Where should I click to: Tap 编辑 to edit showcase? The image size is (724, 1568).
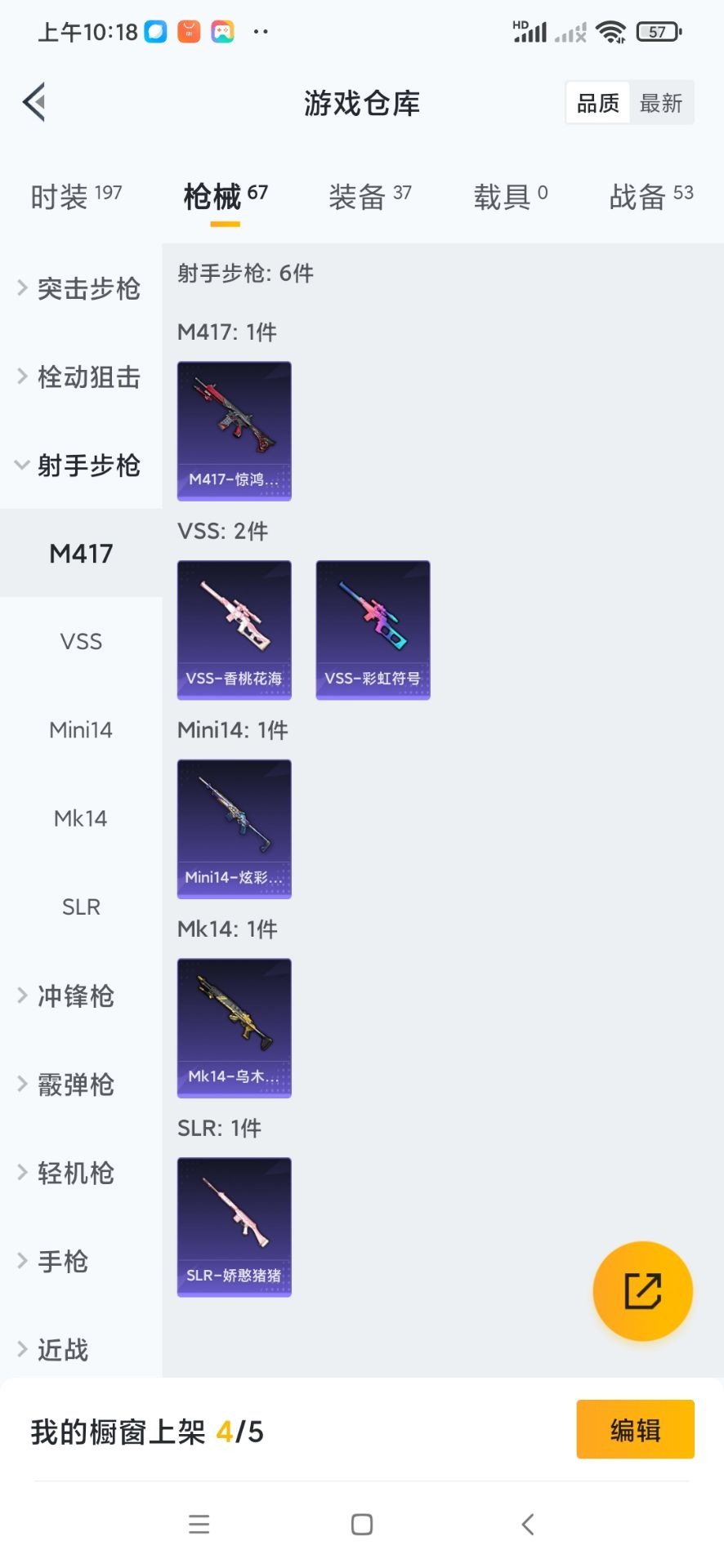635,1429
